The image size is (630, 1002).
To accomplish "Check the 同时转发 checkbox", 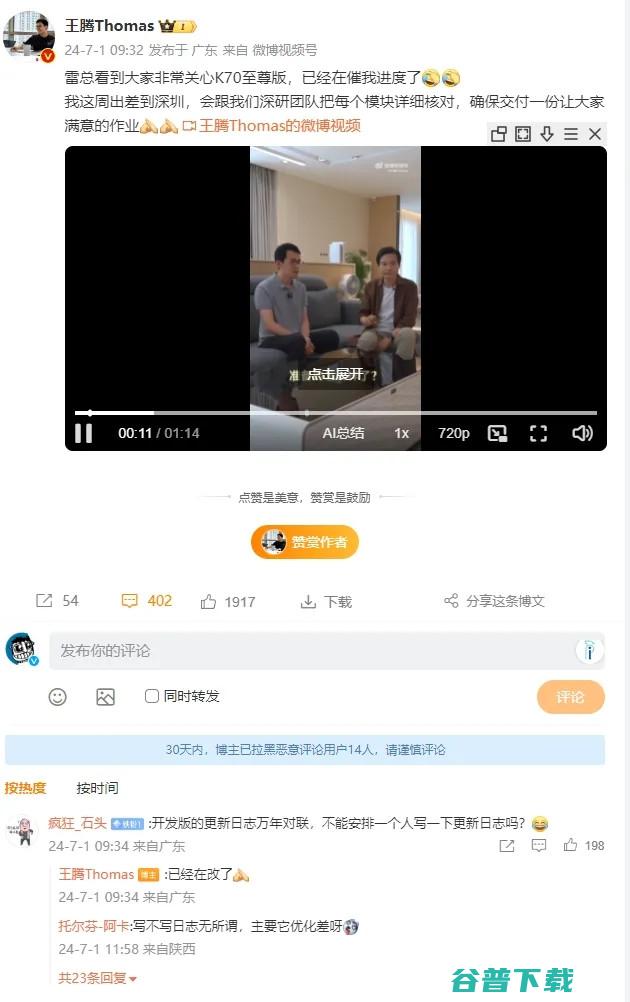I will pos(152,696).
